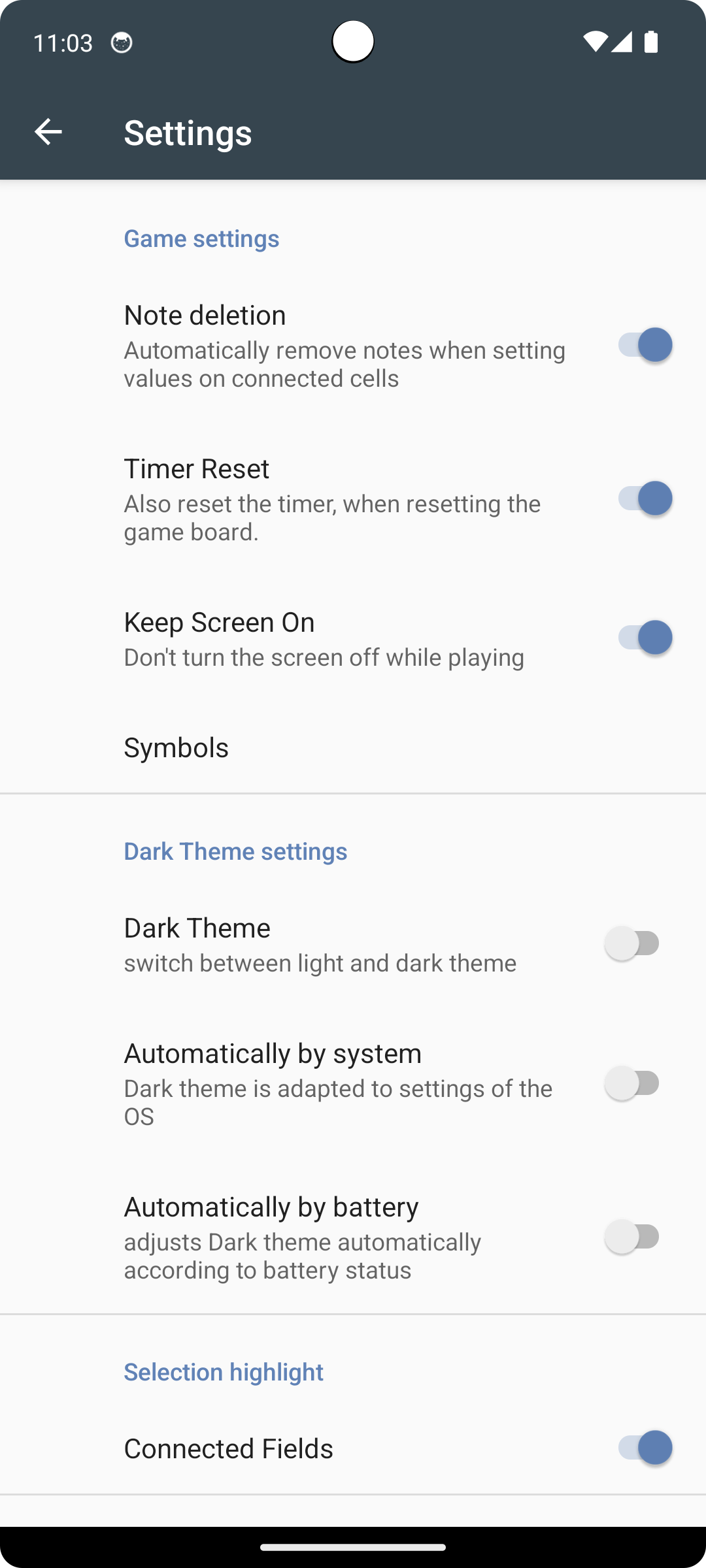Turn on Automatically by battery
The image size is (706, 1568).
click(x=633, y=1237)
